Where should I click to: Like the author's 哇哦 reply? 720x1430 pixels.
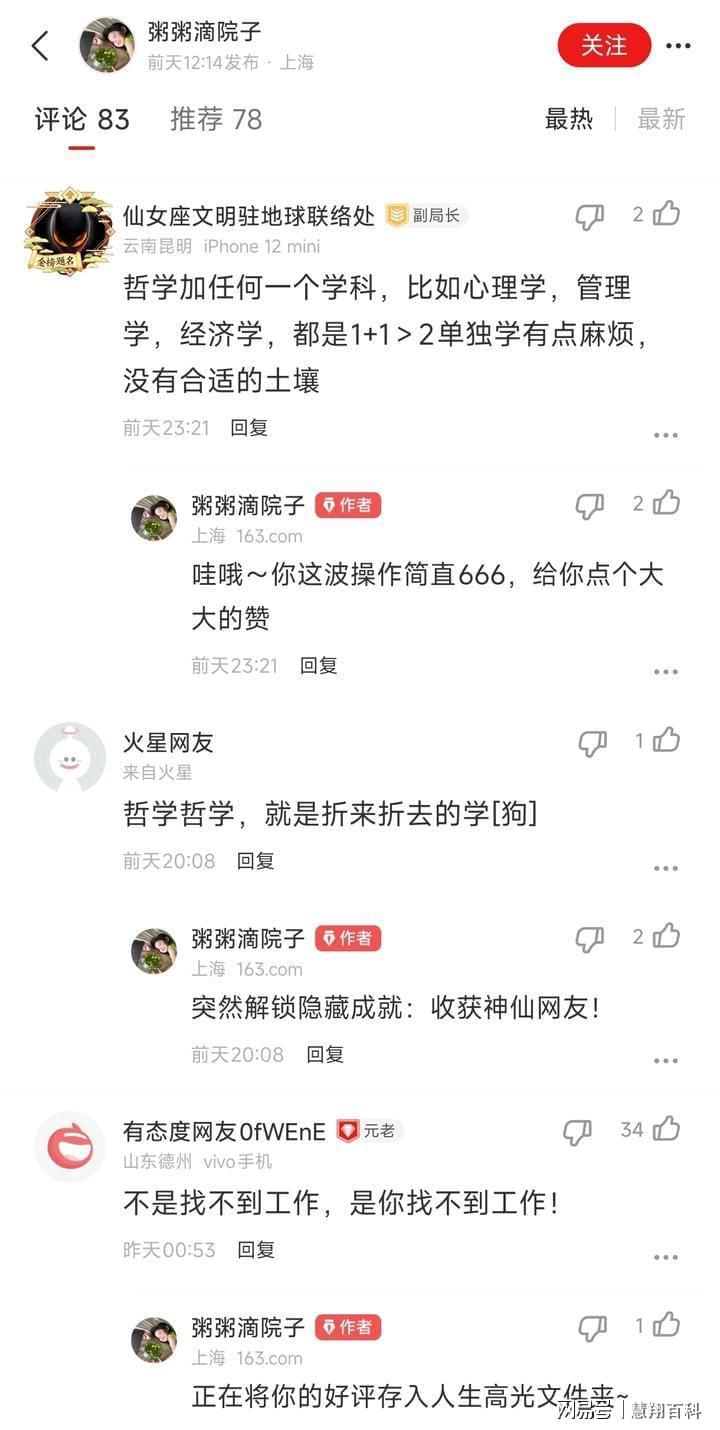pos(666,504)
